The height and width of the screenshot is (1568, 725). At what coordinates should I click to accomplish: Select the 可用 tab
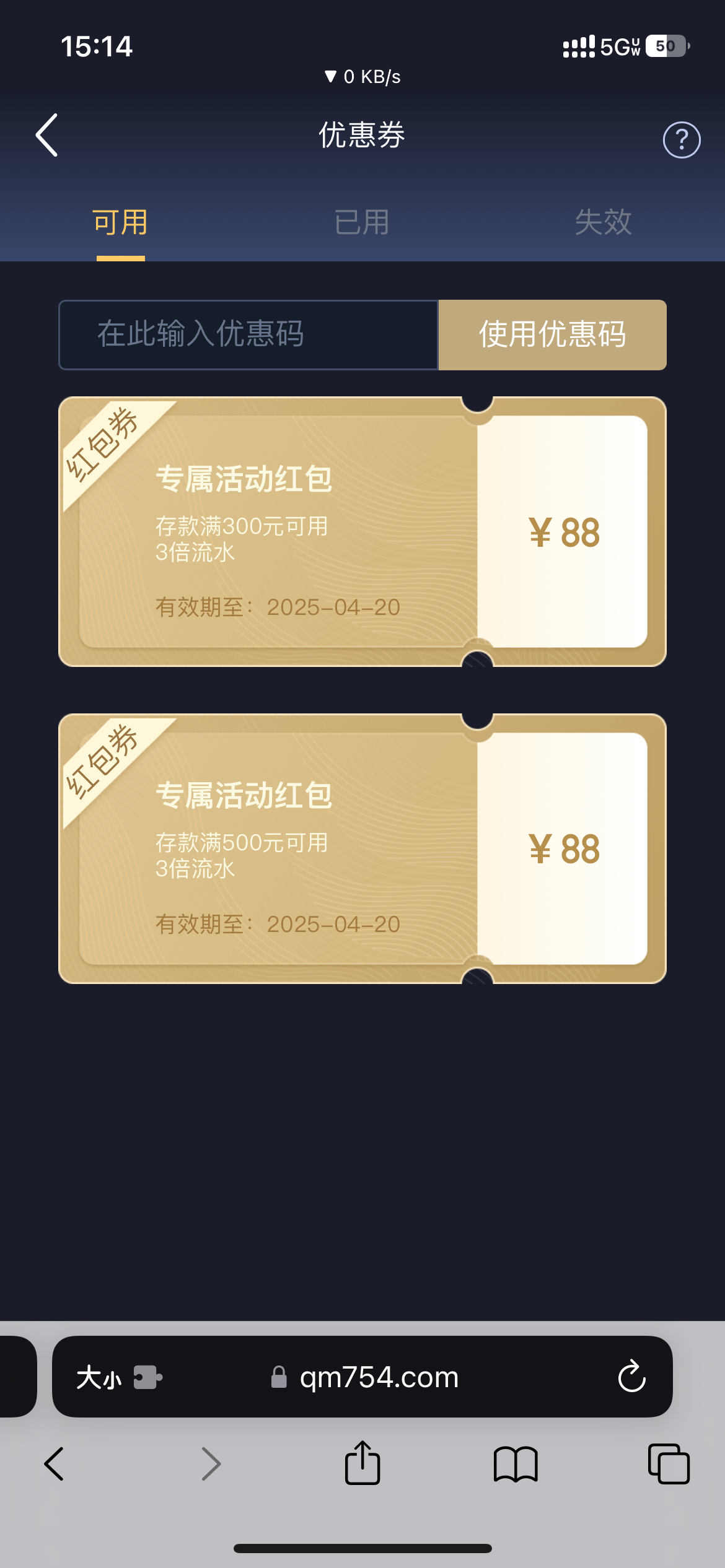(x=119, y=223)
